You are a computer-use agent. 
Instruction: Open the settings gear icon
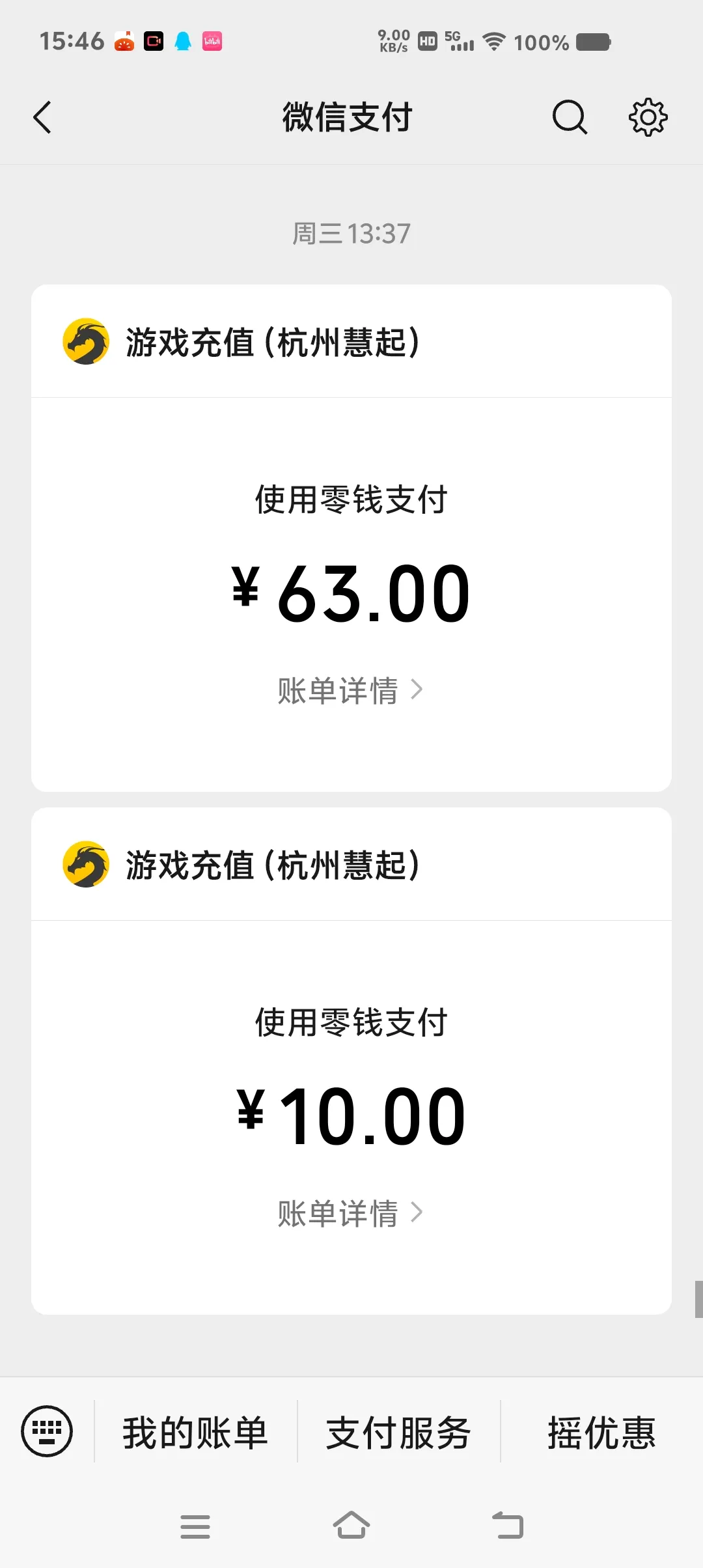pyautogui.click(x=648, y=118)
